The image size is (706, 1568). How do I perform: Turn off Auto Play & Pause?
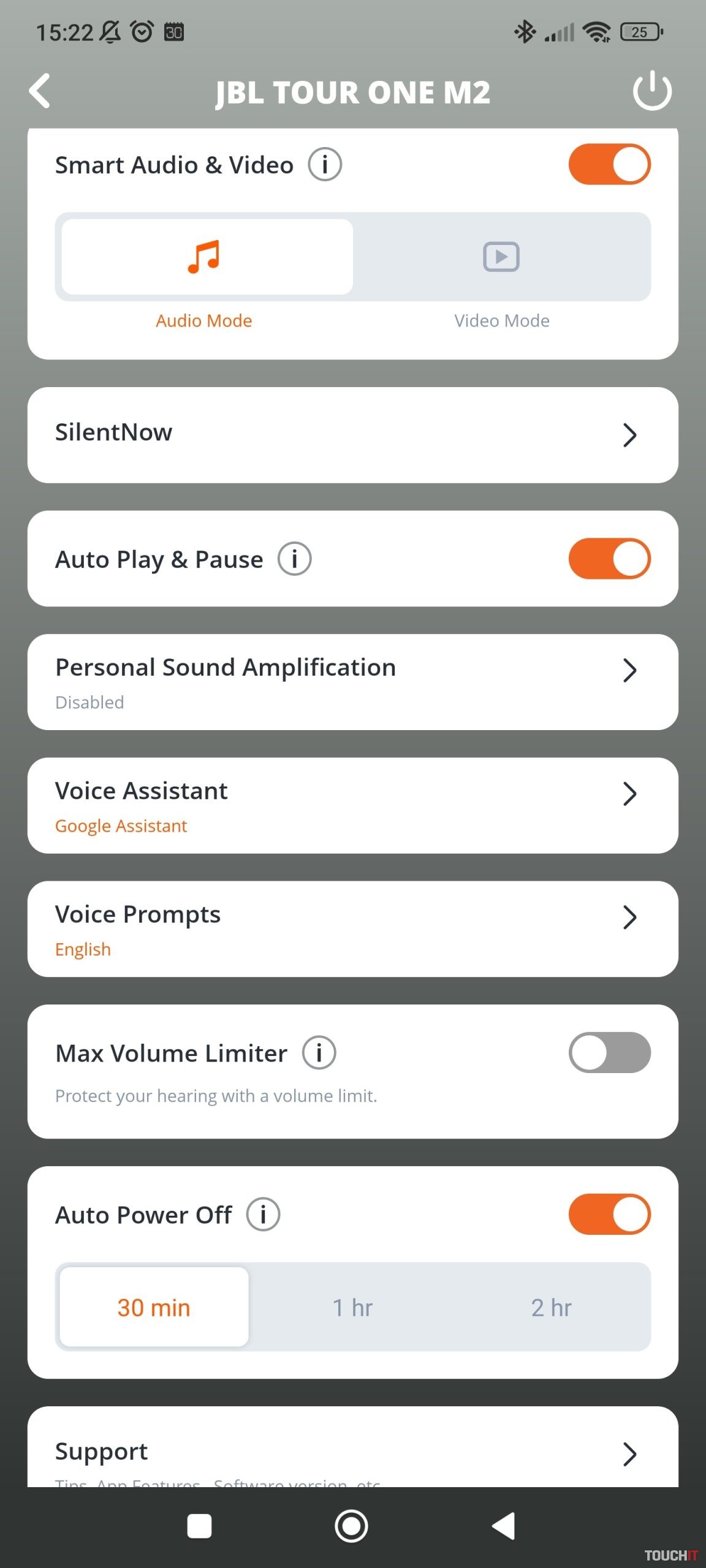coord(609,559)
